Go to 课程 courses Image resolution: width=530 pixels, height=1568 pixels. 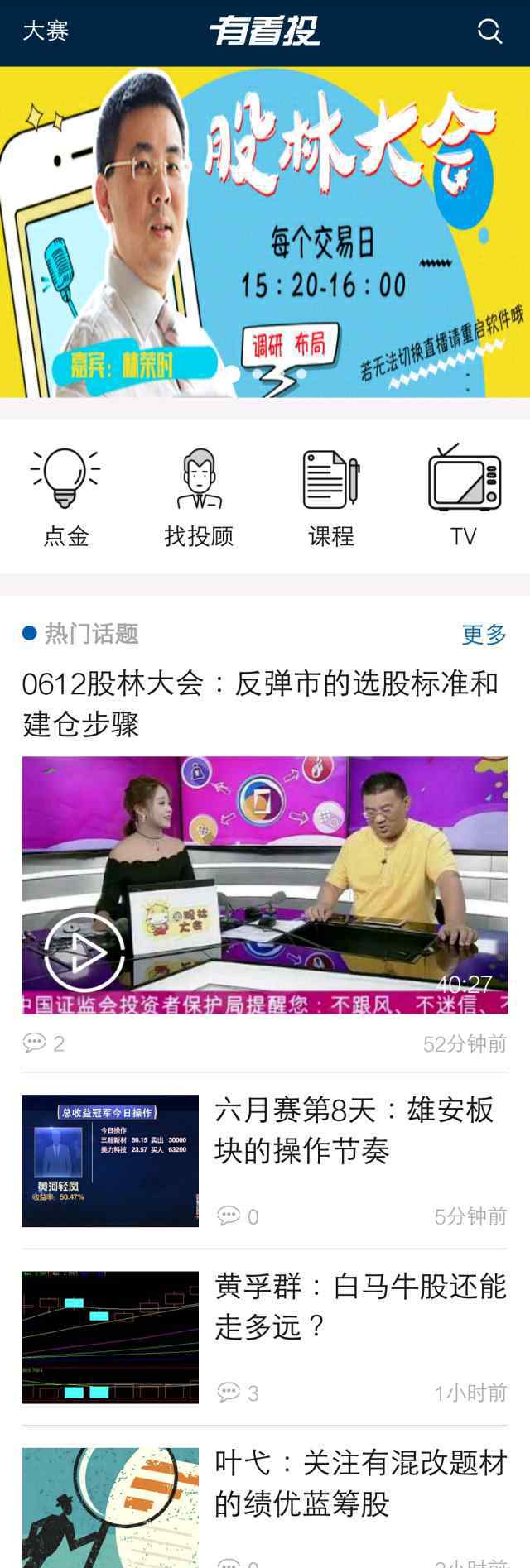(x=331, y=495)
